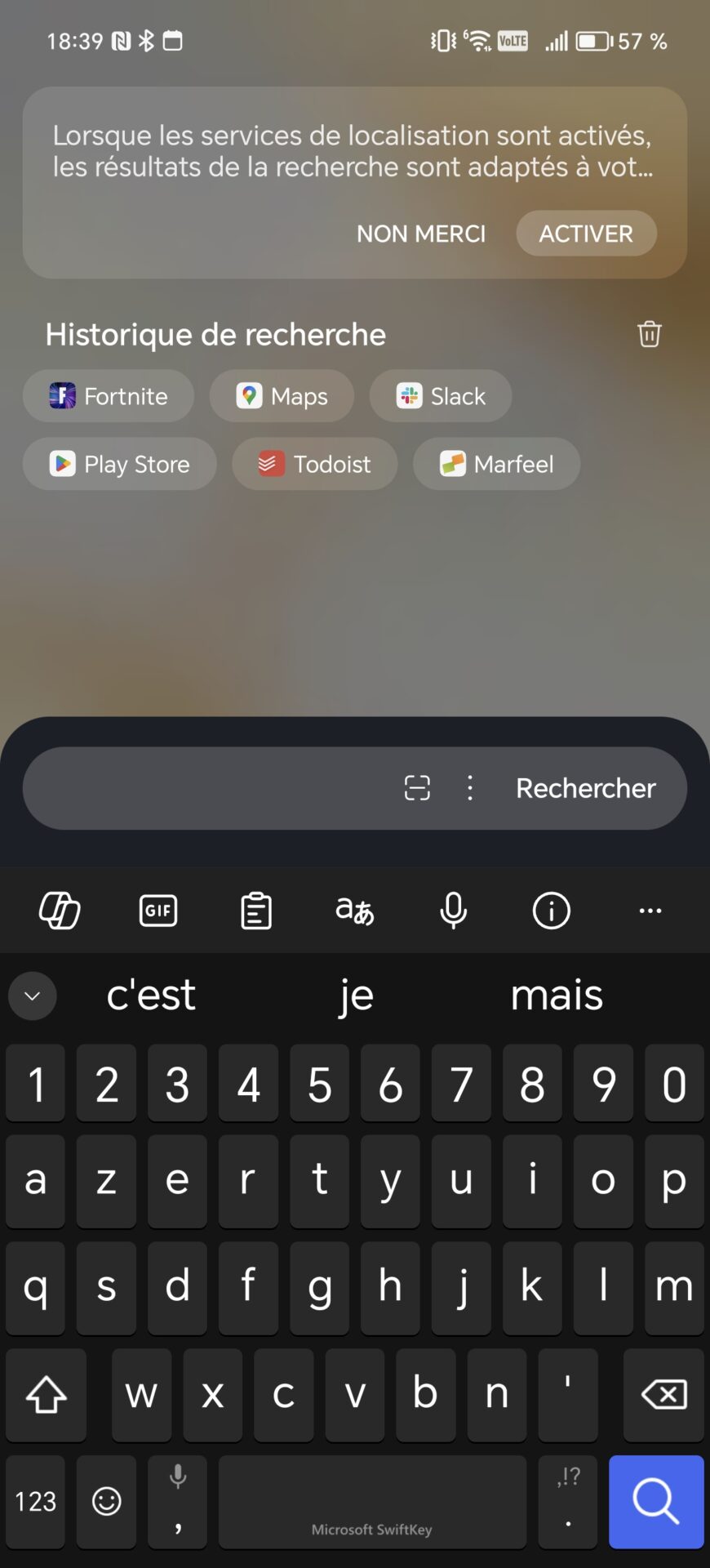Clear search history with trash icon
This screenshot has height=1568, width=710.
pyautogui.click(x=650, y=334)
